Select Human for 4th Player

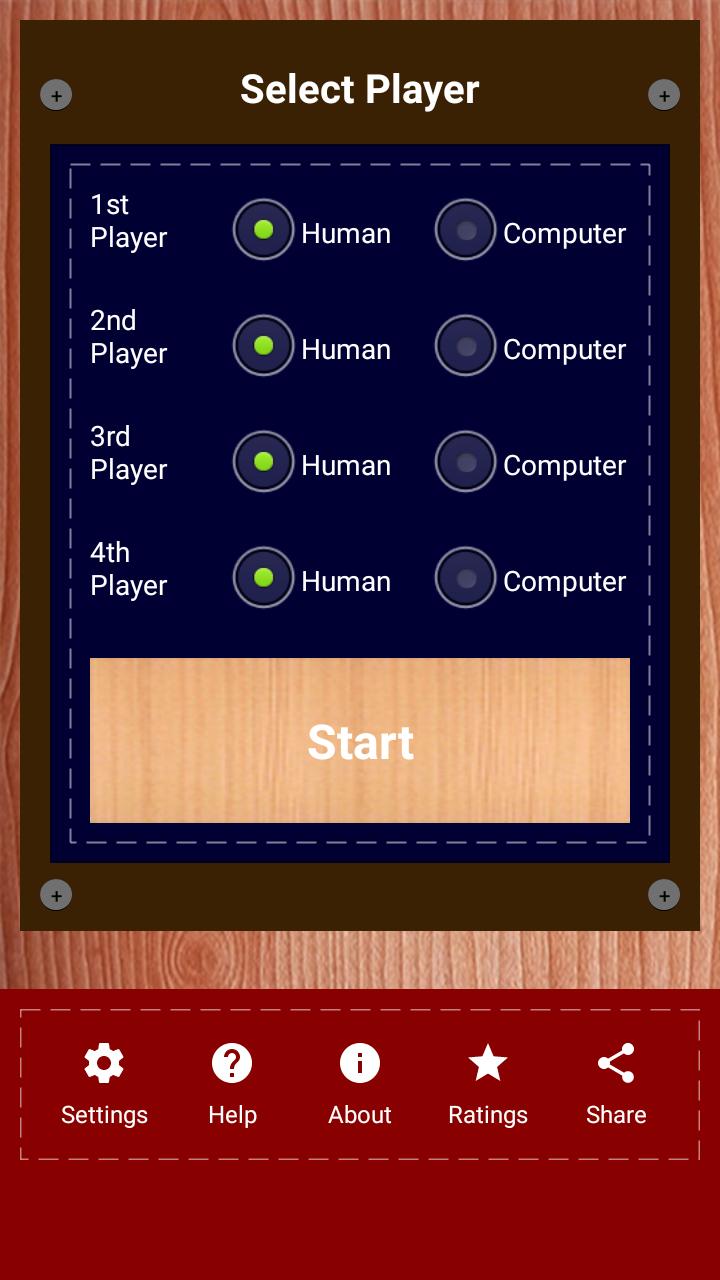pyautogui.click(x=264, y=578)
